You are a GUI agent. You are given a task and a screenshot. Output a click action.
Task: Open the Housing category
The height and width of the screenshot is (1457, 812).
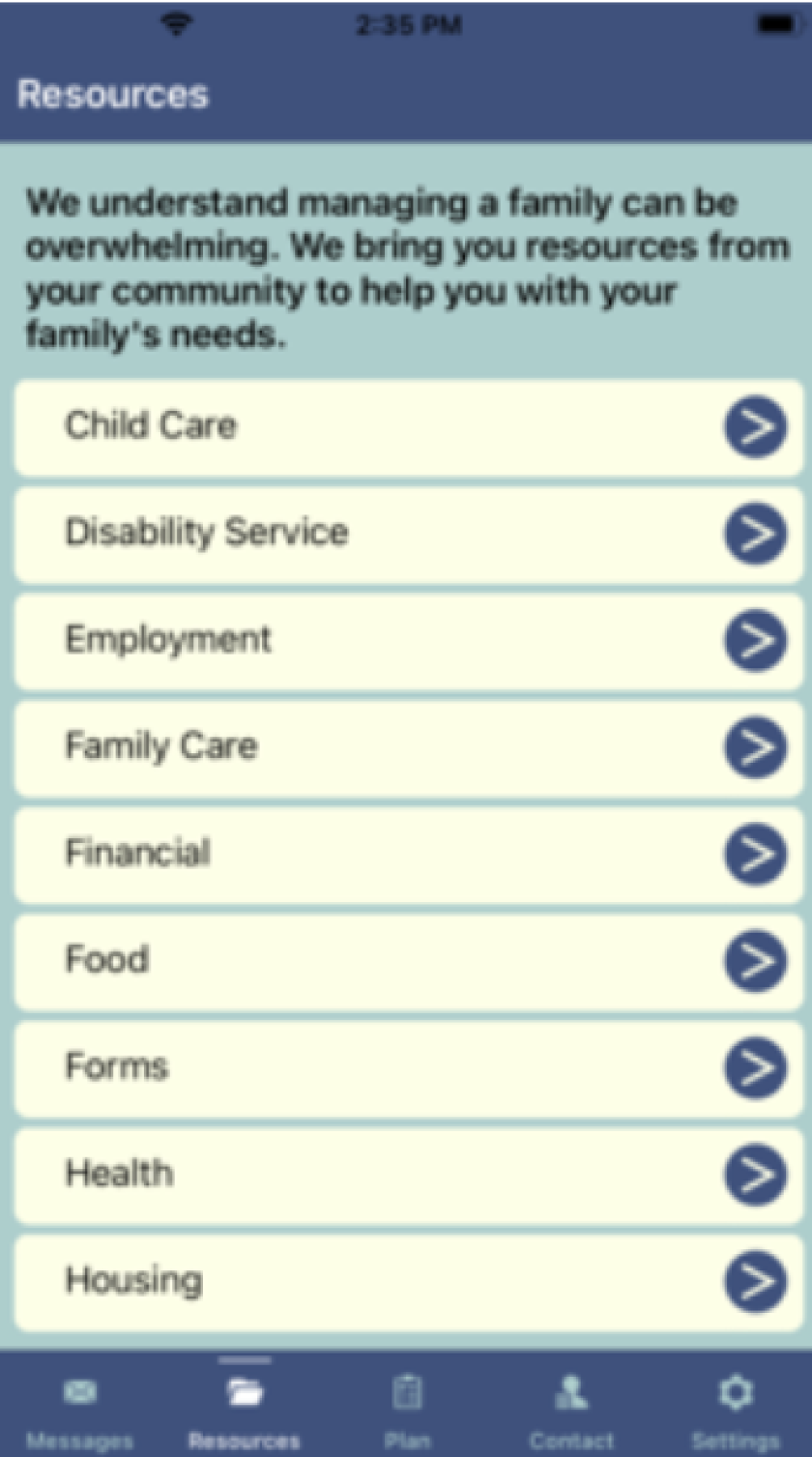[408, 1283]
